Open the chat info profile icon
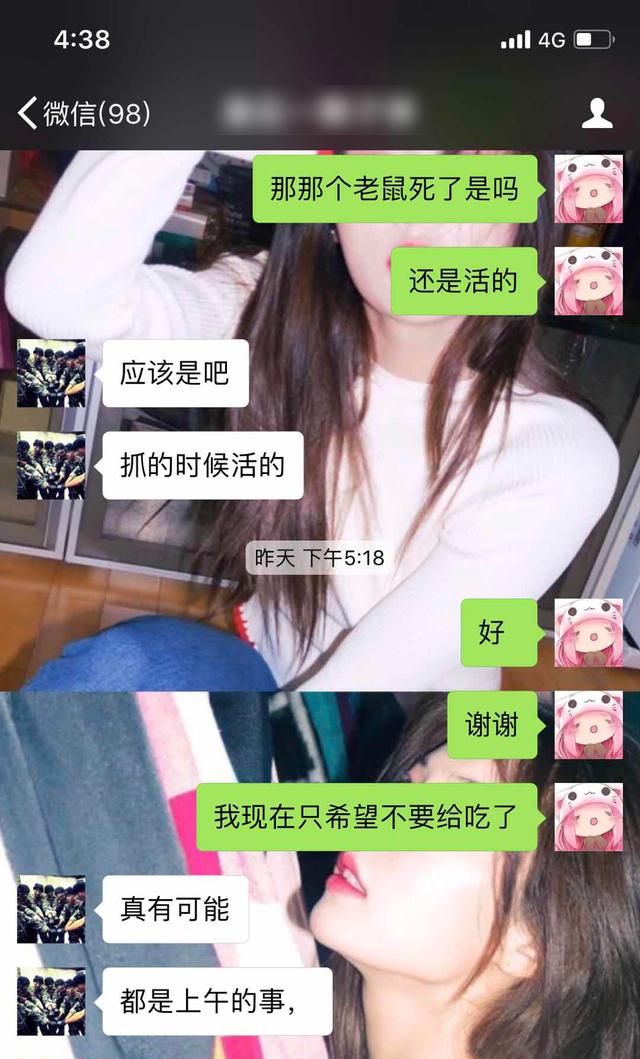The height and width of the screenshot is (1059, 640). click(x=597, y=113)
